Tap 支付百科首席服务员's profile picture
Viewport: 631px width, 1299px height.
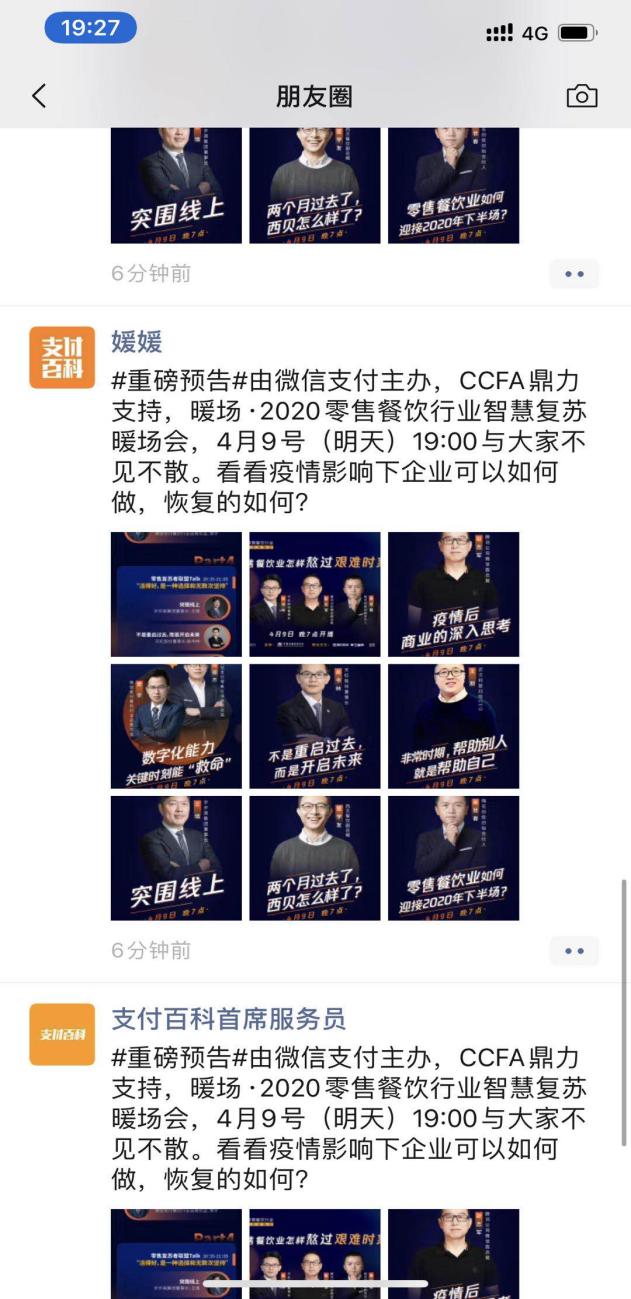click(x=62, y=1034)
